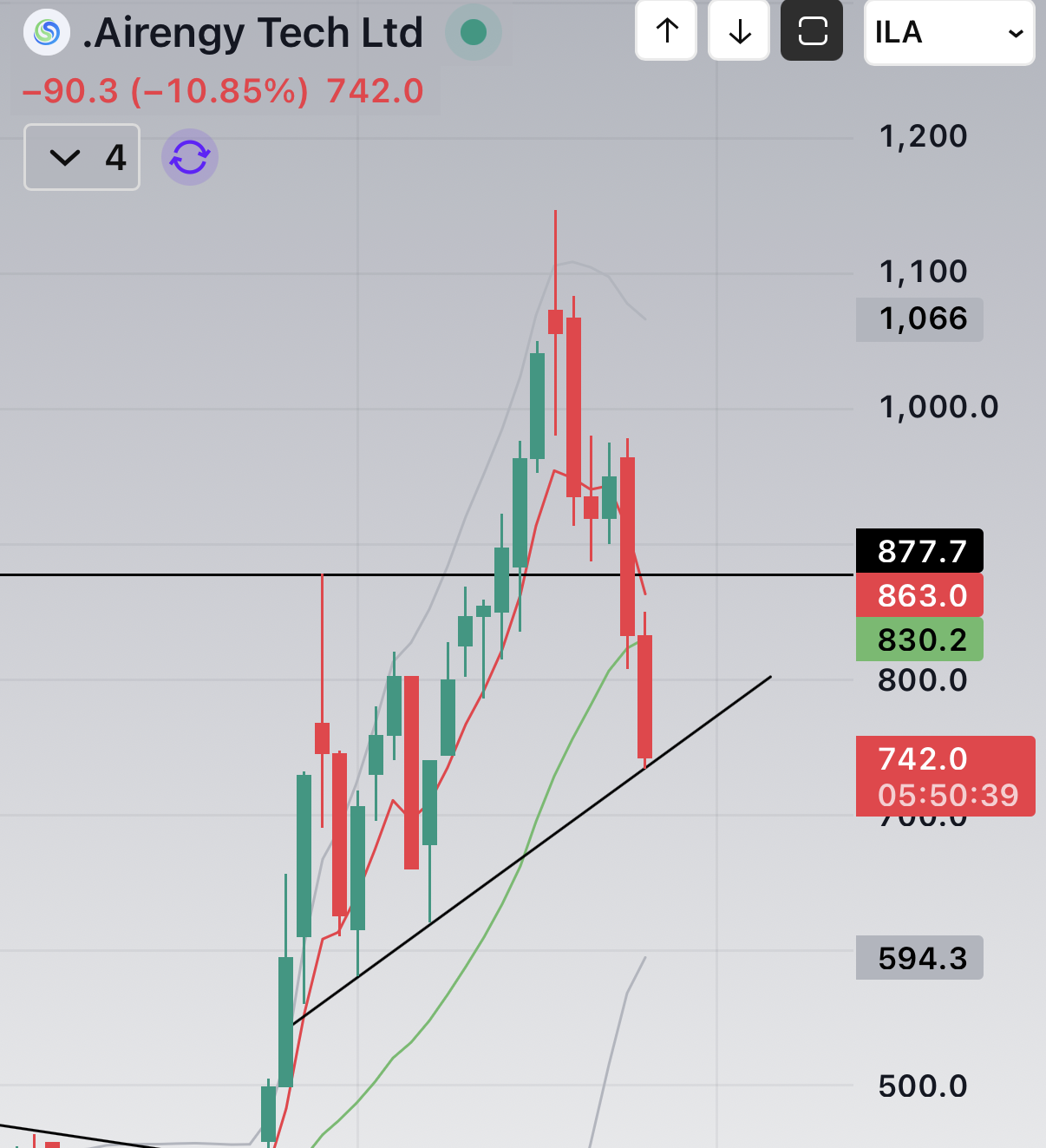Open the ILA dropdown
Screen dimensions: 1046x1148
pos(949,33)
